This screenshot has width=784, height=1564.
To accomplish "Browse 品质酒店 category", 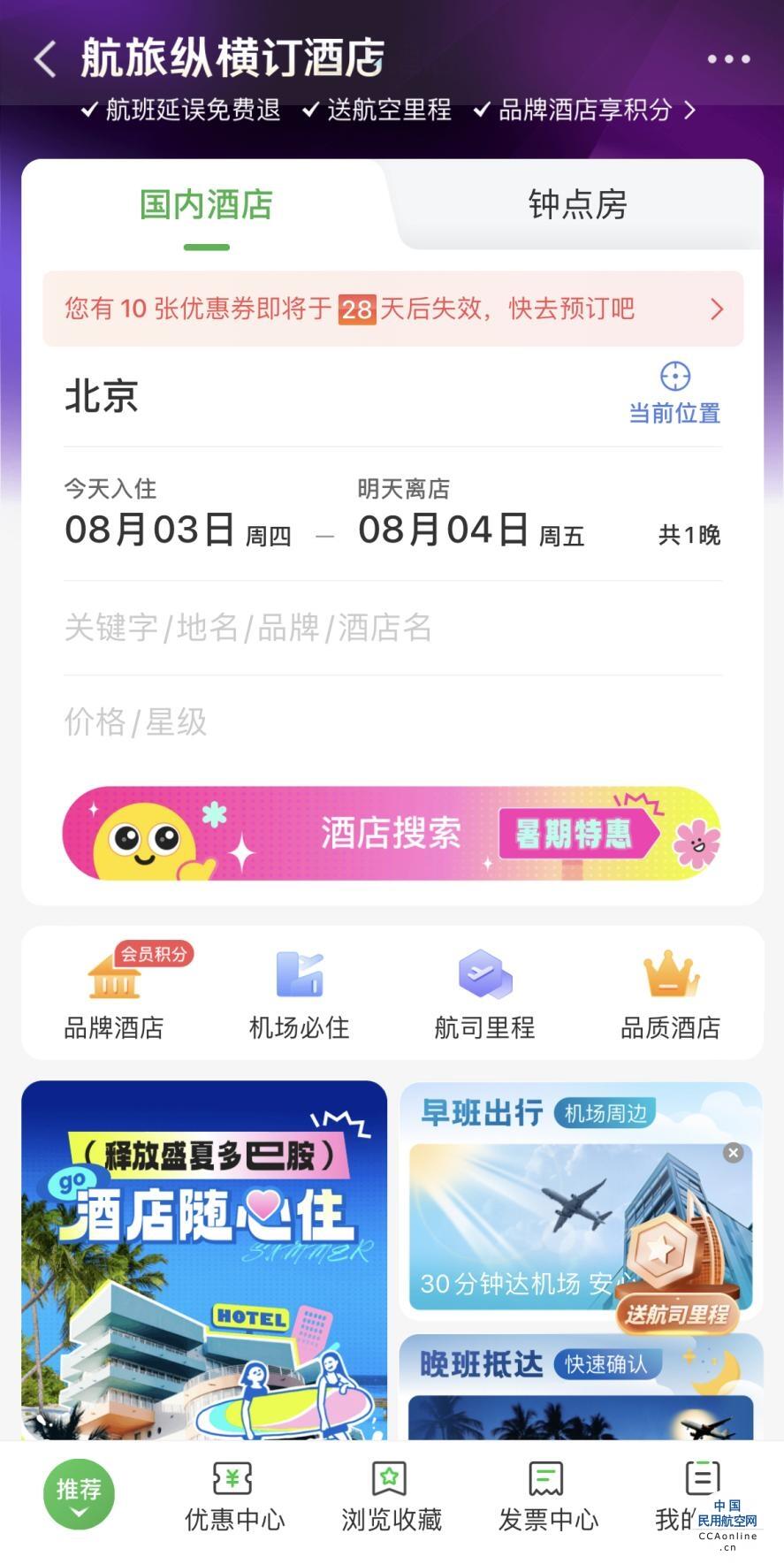I will [670, 994].
